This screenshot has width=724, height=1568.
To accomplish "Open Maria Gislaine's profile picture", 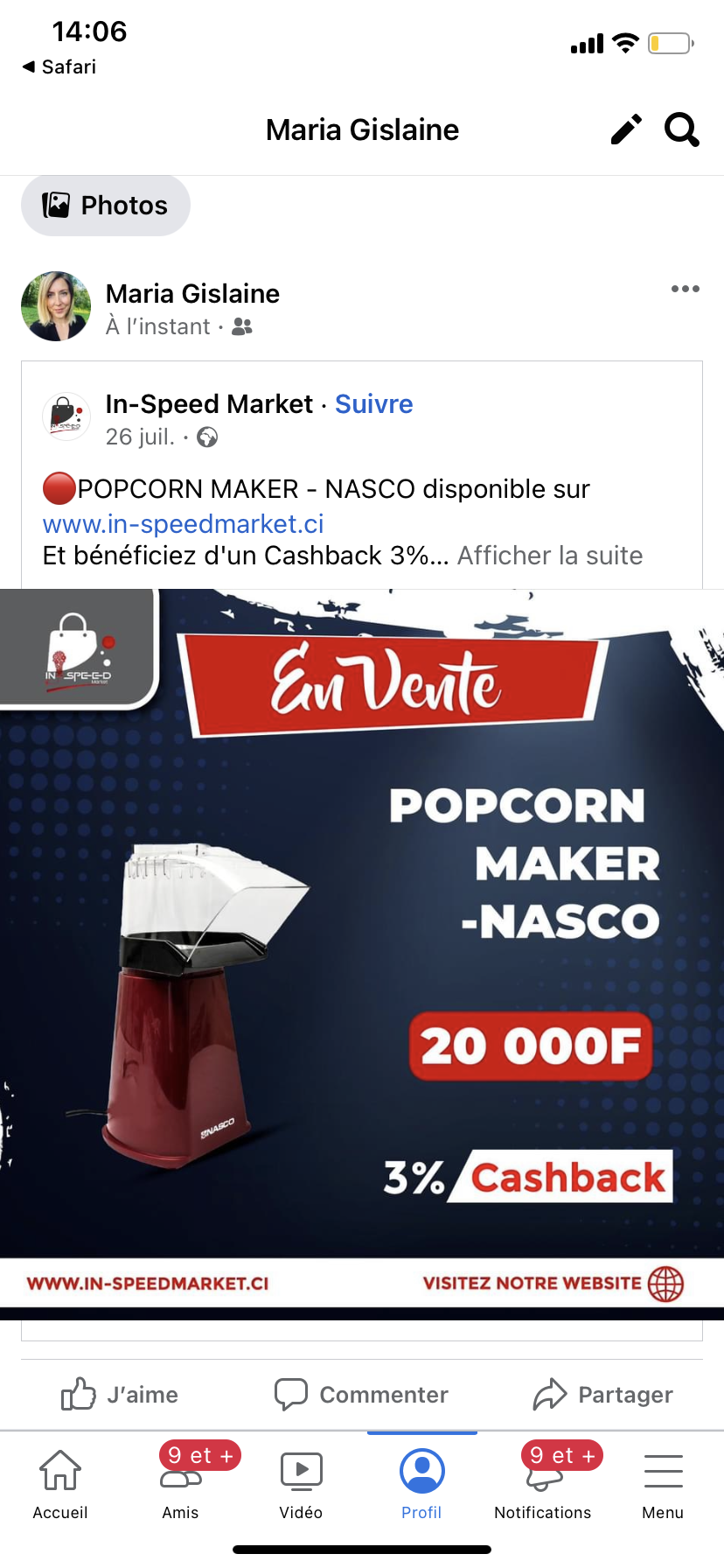I will point(56,306).
